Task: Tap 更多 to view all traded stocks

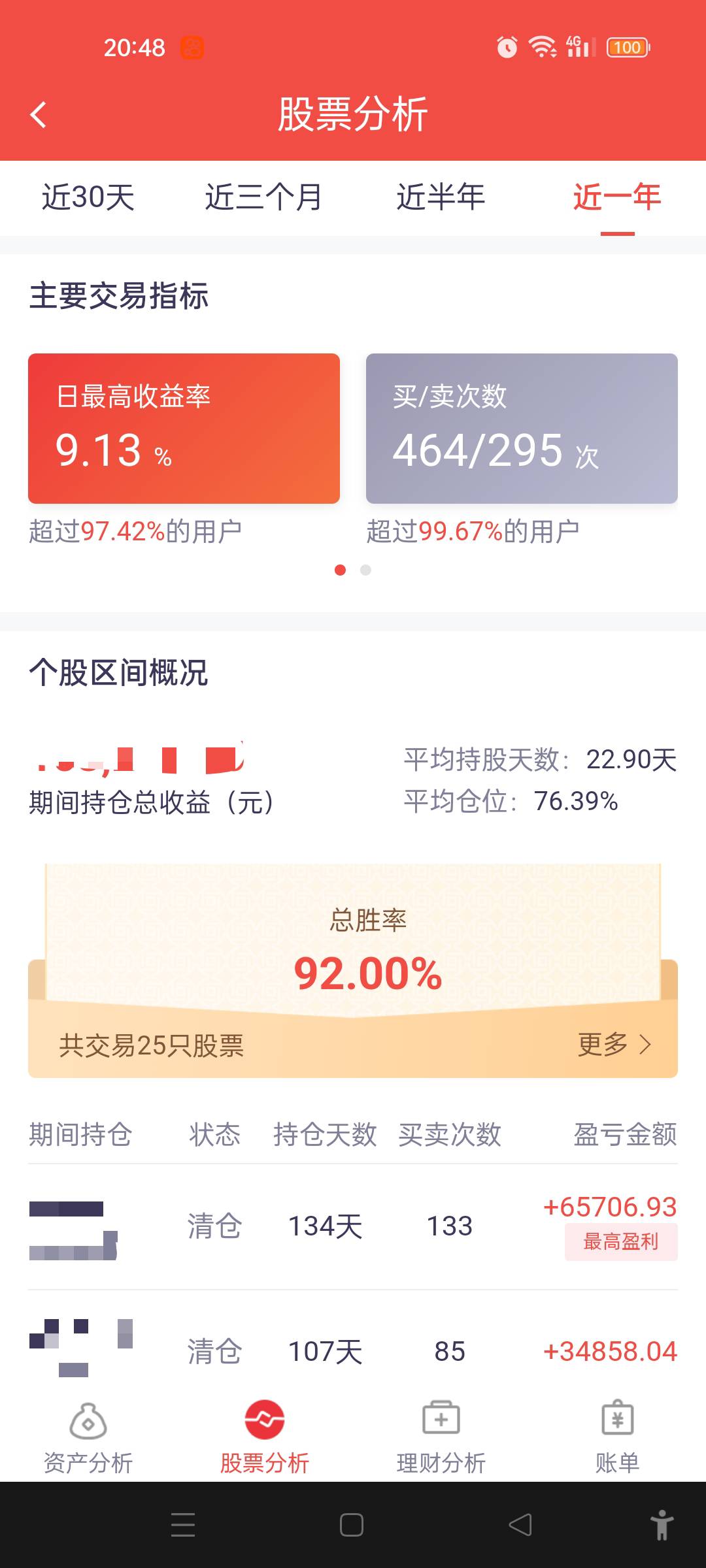Action: (x=614, y=1045)
